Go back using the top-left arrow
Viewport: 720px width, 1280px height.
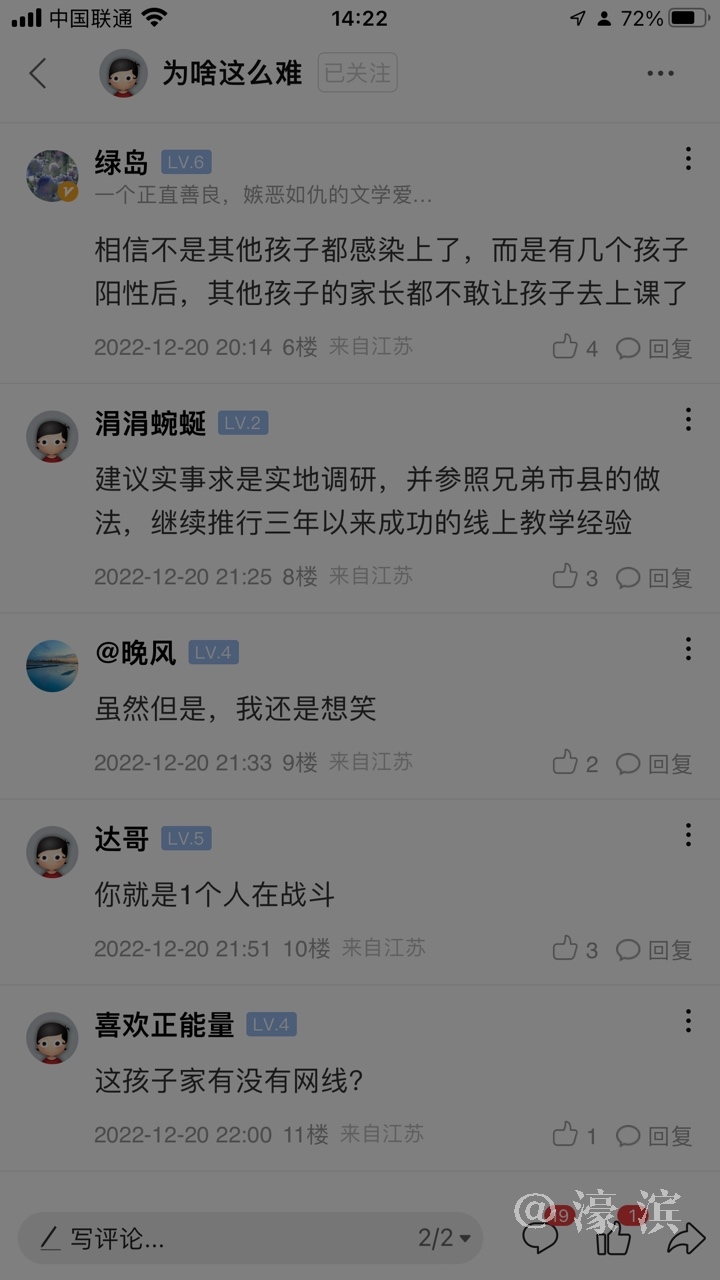tap(38, 73)
